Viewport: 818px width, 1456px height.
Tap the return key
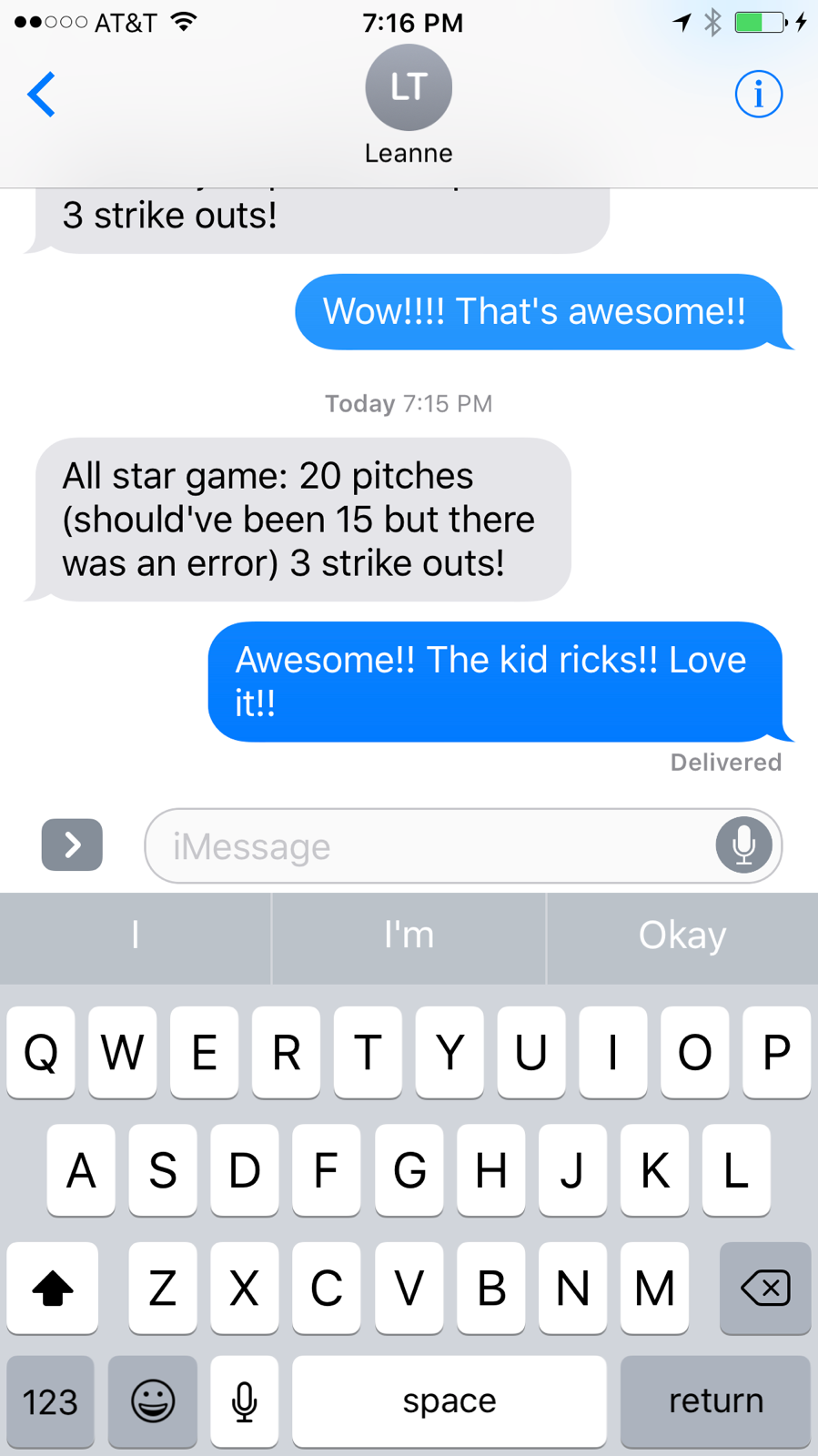(715, 1401)
